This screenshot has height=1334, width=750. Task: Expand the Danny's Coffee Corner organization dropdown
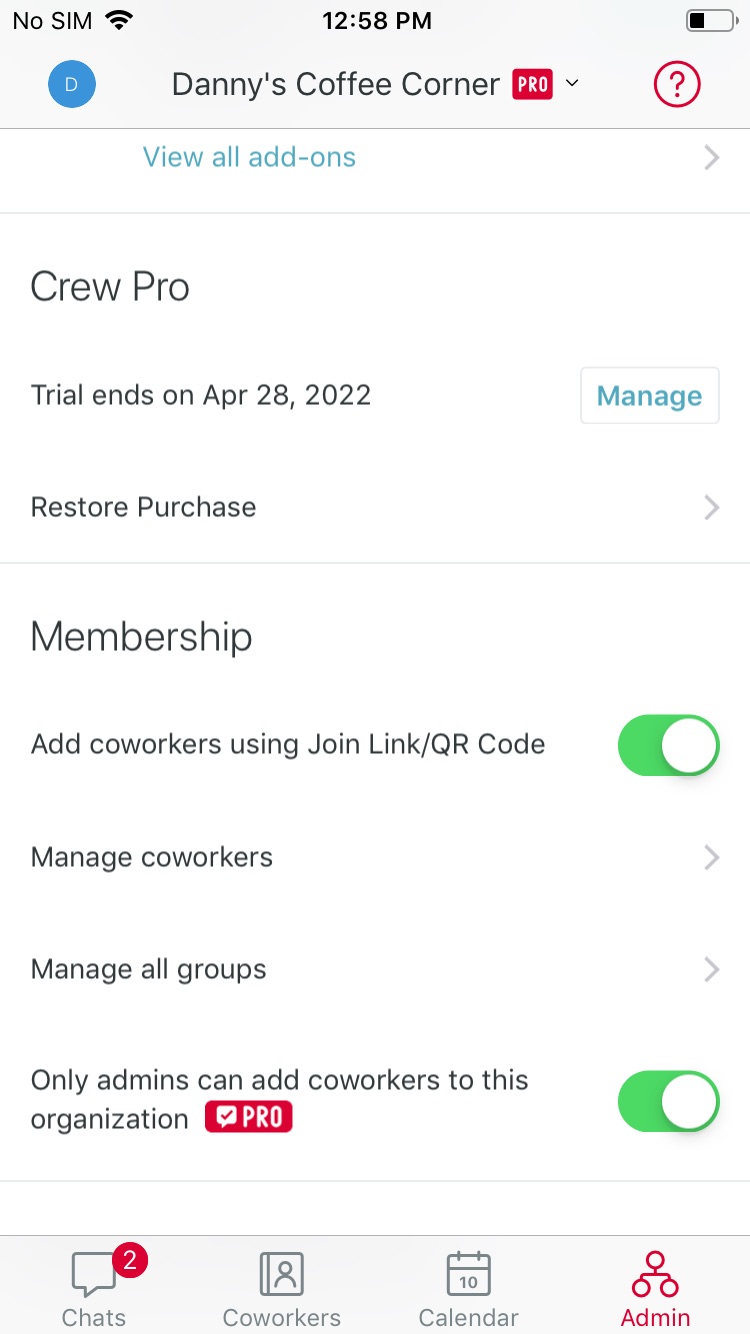(x=375, y=85)
